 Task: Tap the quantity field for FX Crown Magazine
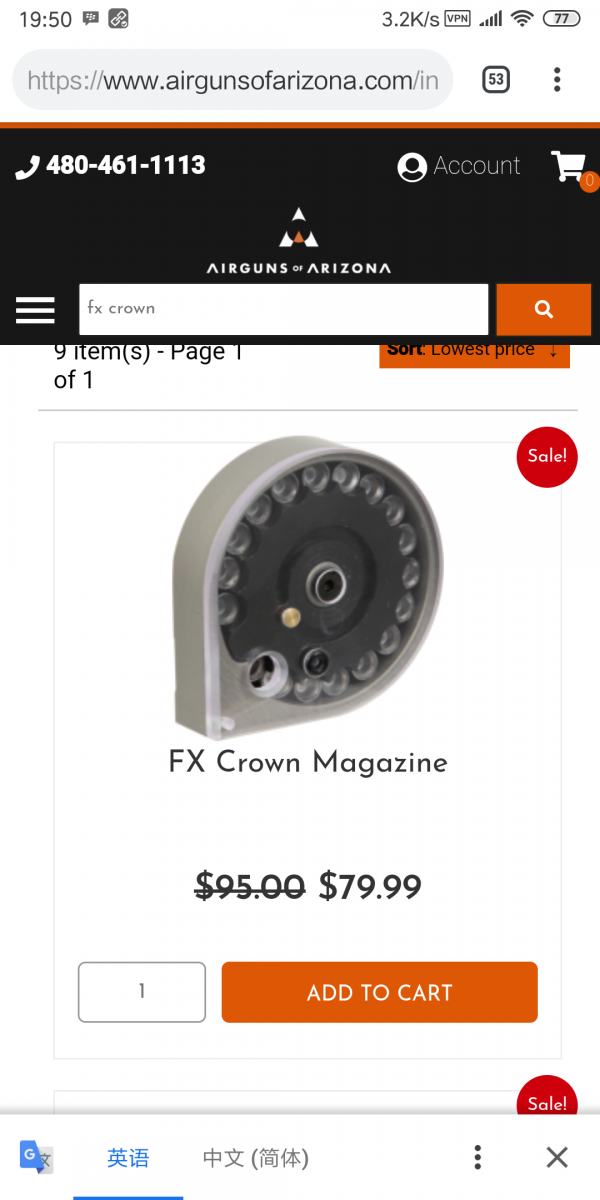142,992
